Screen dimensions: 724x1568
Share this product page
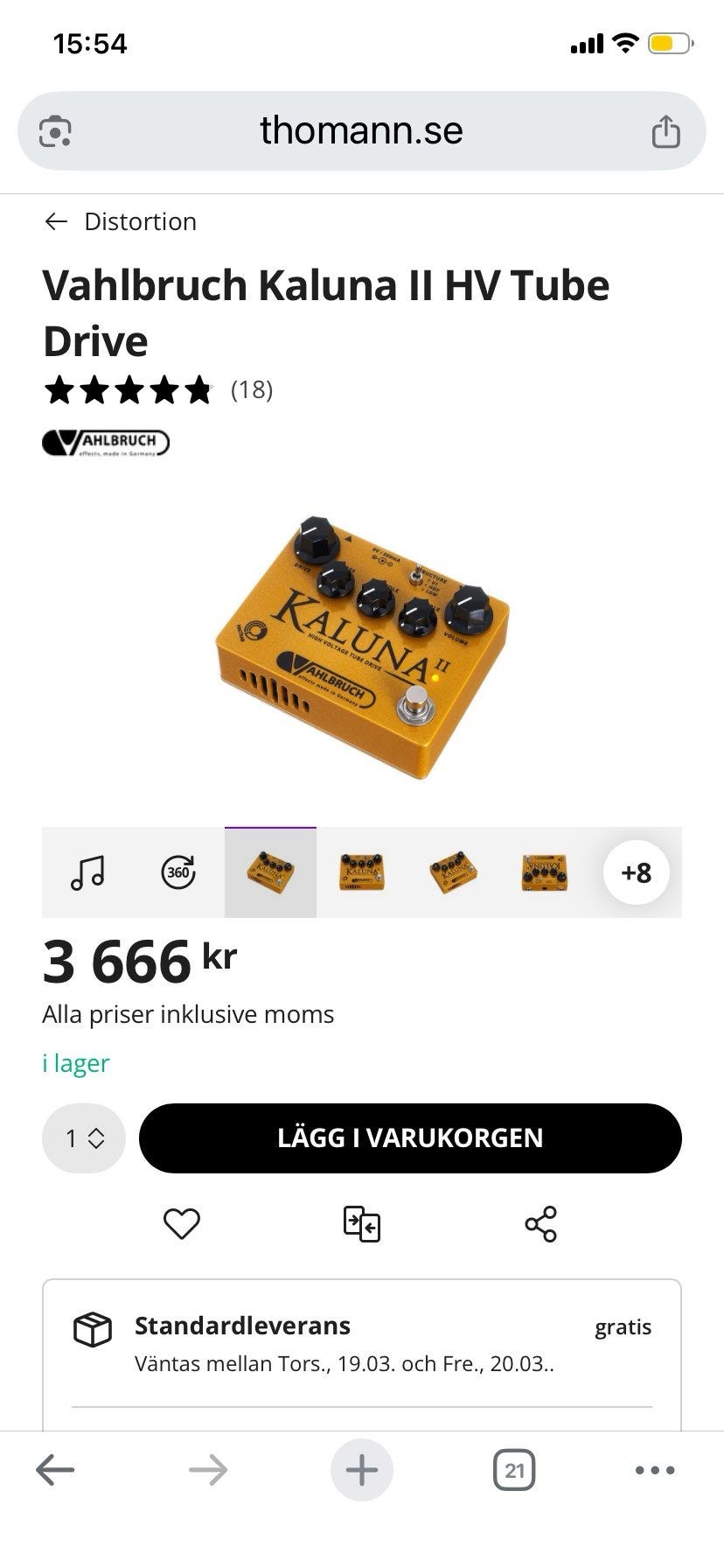pyautogui.click(x=540, y=1223)
